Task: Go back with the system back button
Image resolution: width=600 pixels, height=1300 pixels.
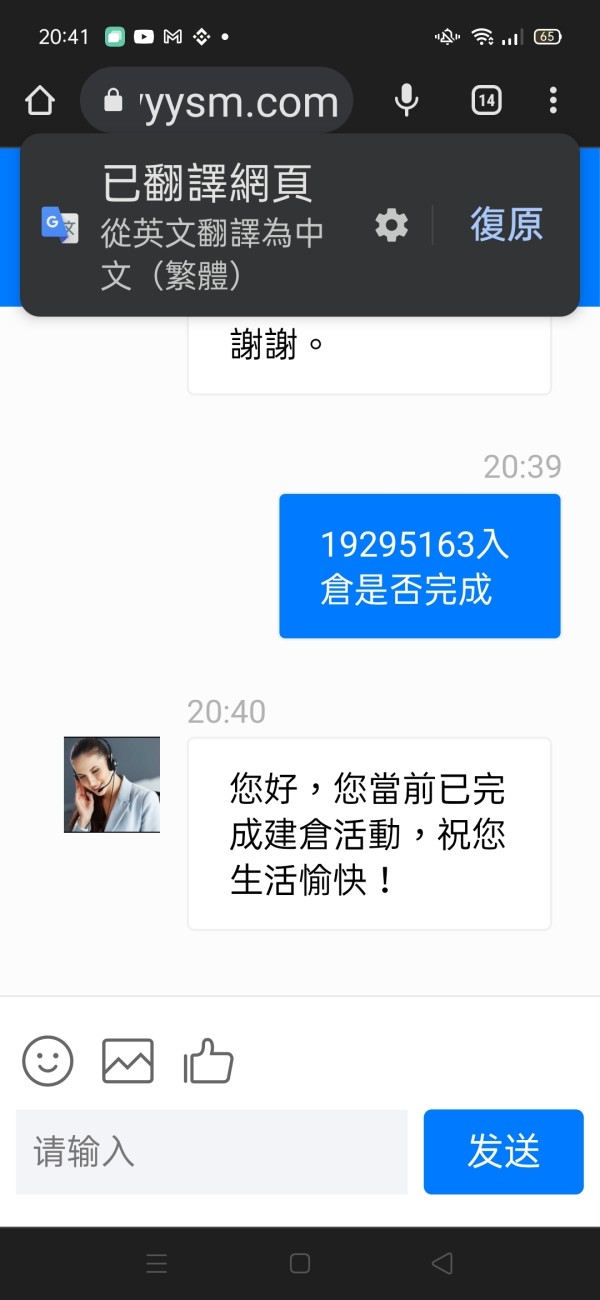Action: [x=442, y=1263]
